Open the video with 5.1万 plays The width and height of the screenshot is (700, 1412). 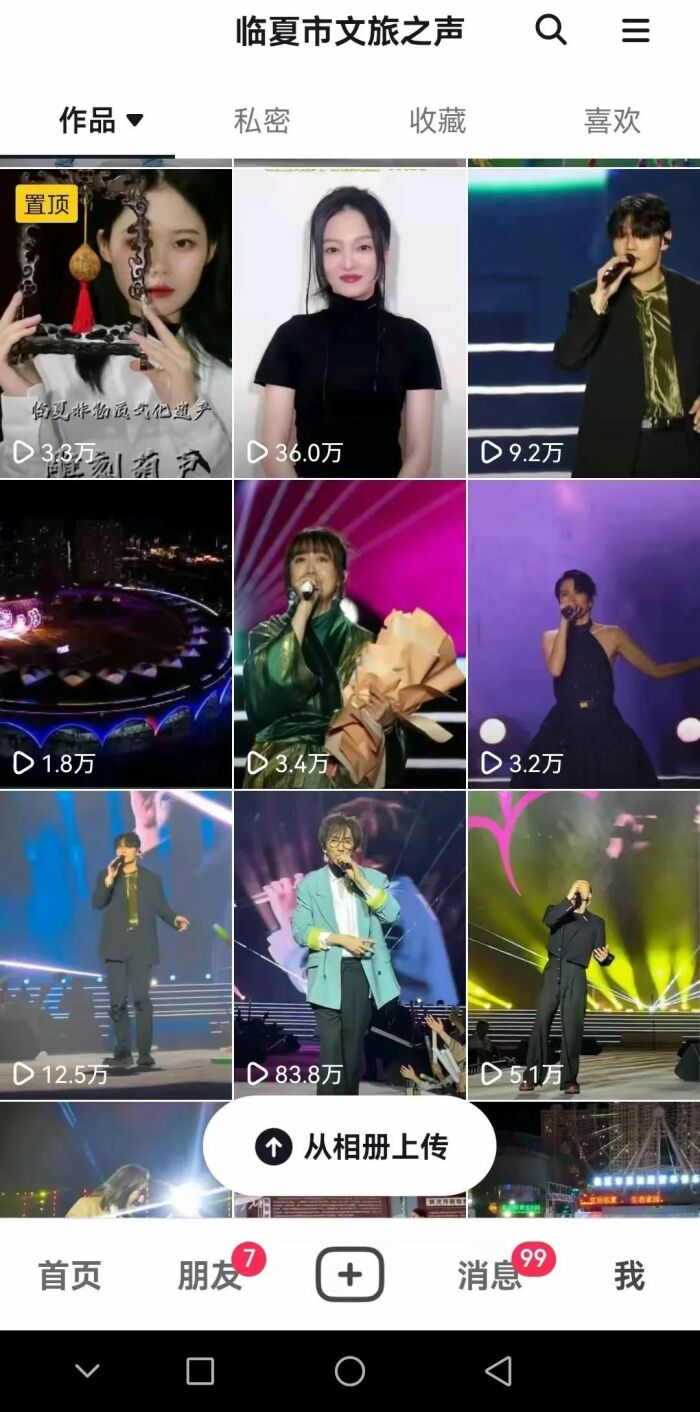[x=584, y=945]
